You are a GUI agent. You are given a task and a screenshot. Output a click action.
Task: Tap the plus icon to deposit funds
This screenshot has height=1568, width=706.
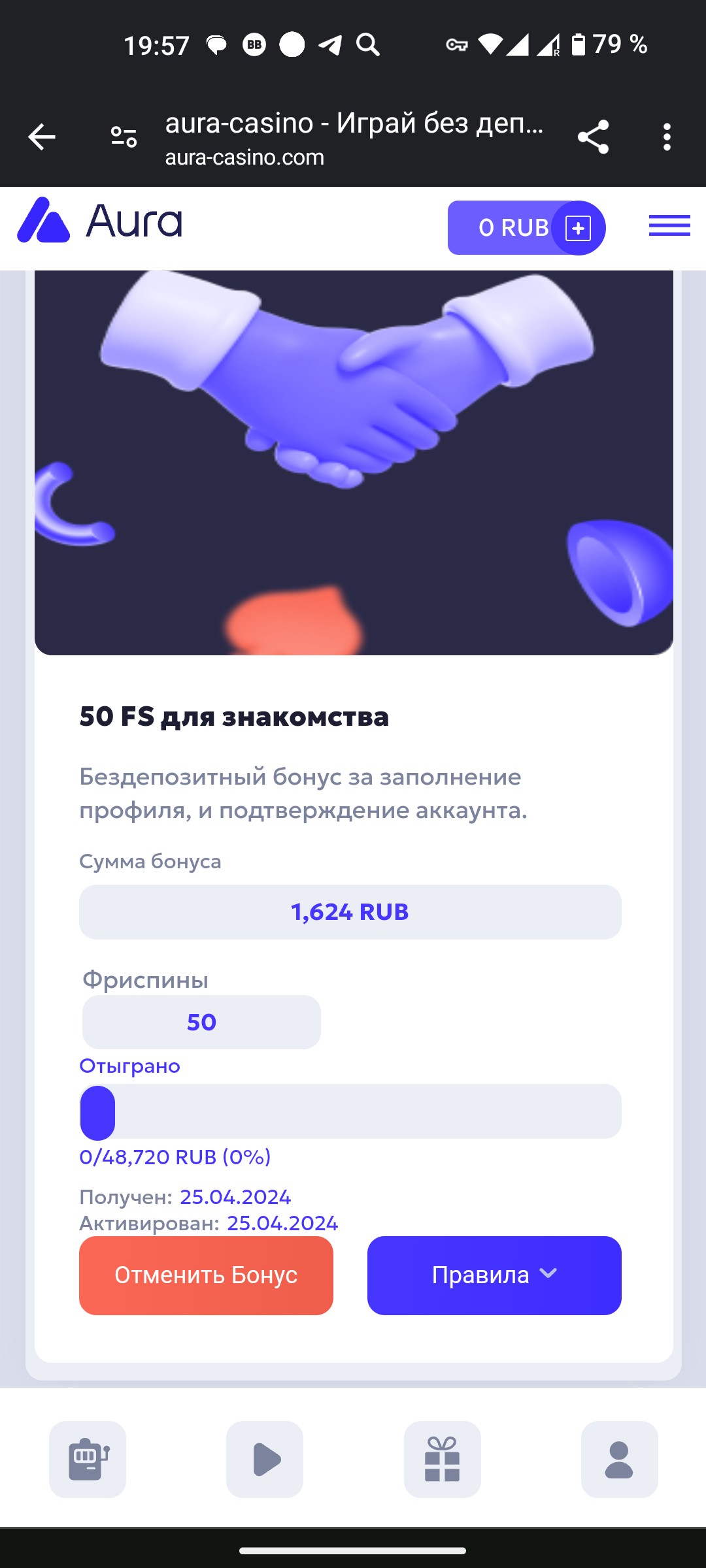tap(577, 228)
